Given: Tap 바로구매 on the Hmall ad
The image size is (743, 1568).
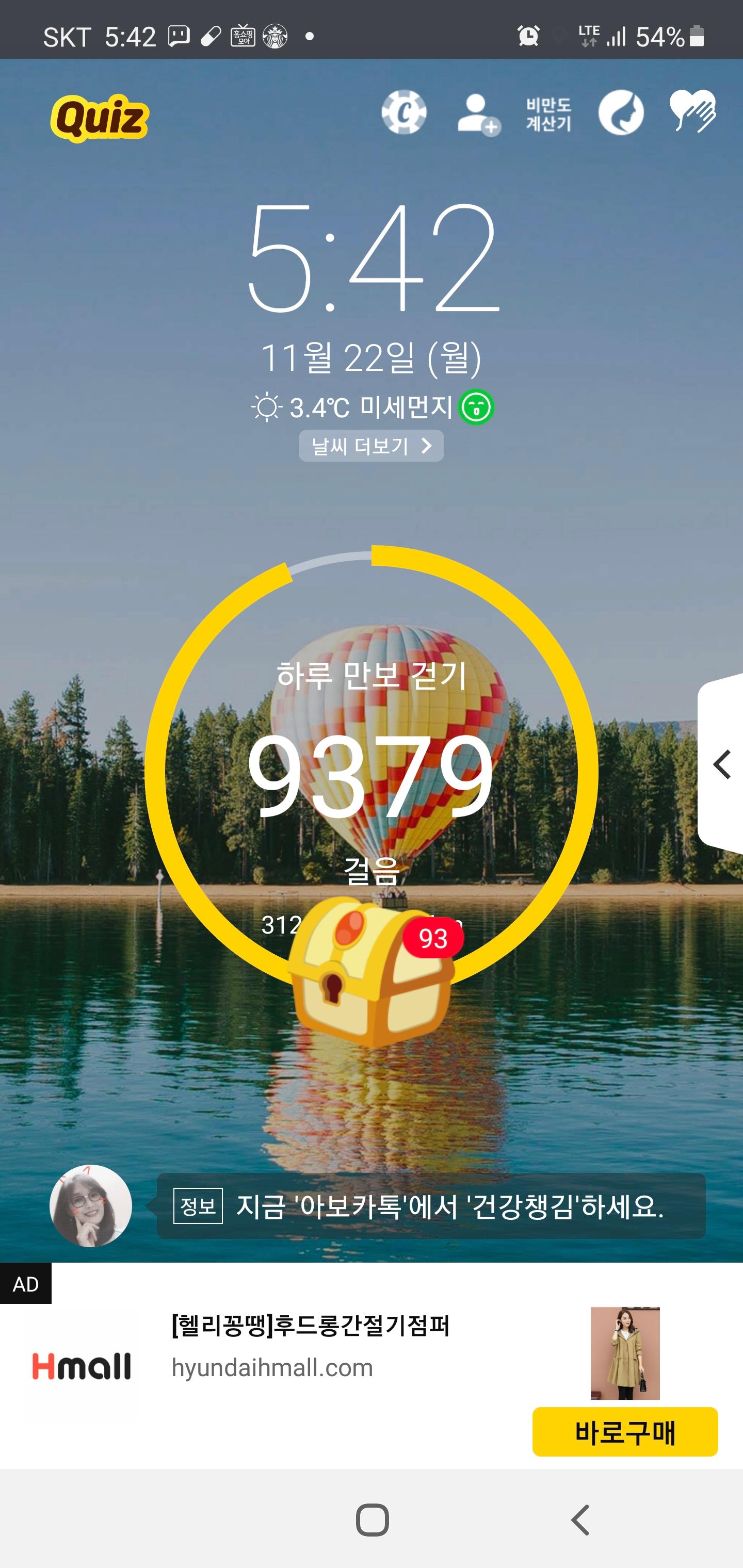Looking at the screenshot, I should (x=625, y=1432).
